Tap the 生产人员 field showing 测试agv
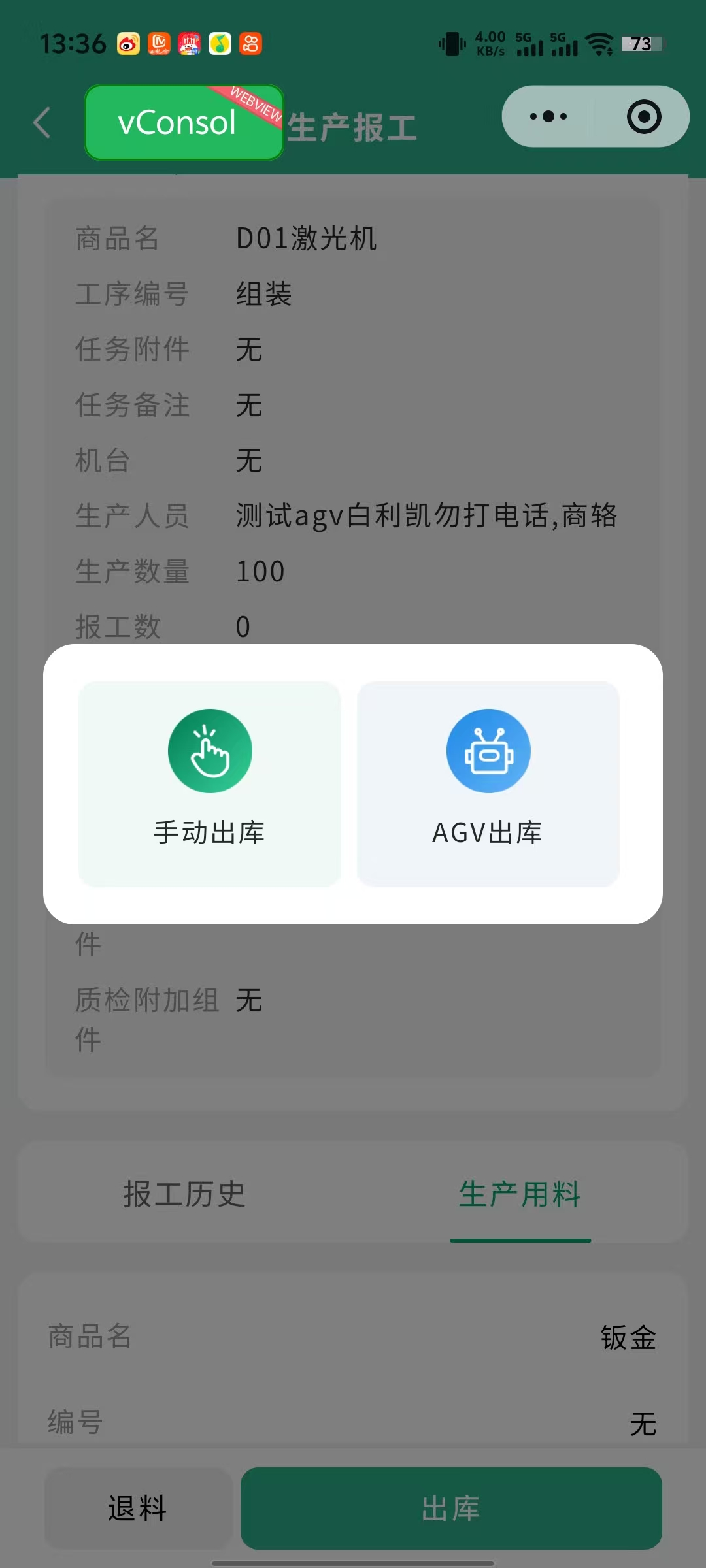 click(425, 515)
